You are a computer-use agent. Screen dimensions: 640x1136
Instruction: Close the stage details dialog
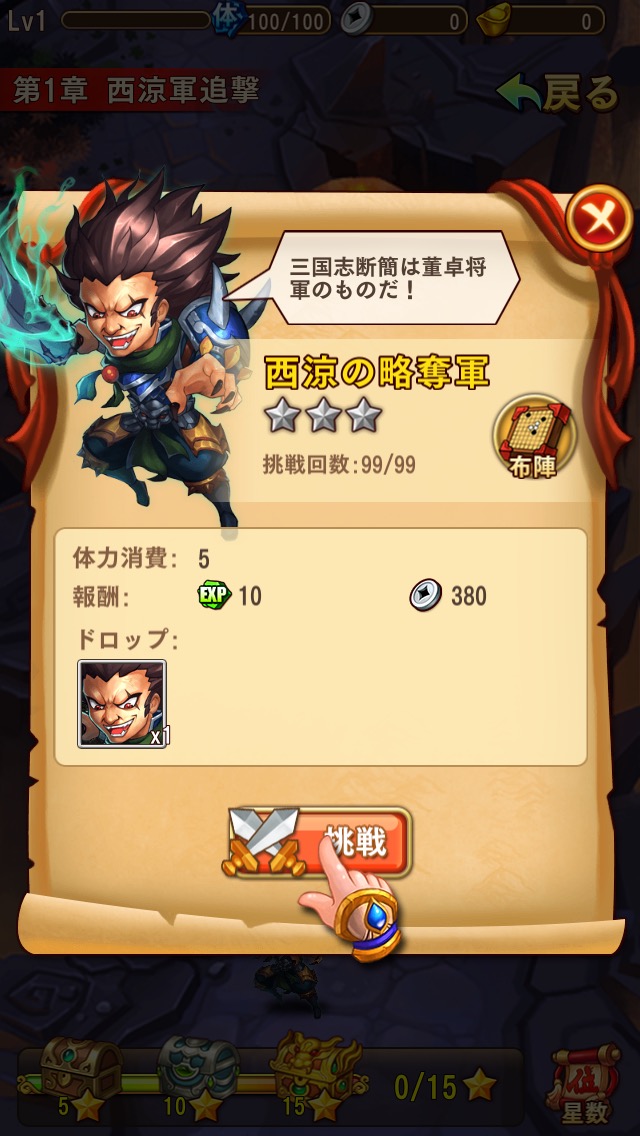(598, 220)
